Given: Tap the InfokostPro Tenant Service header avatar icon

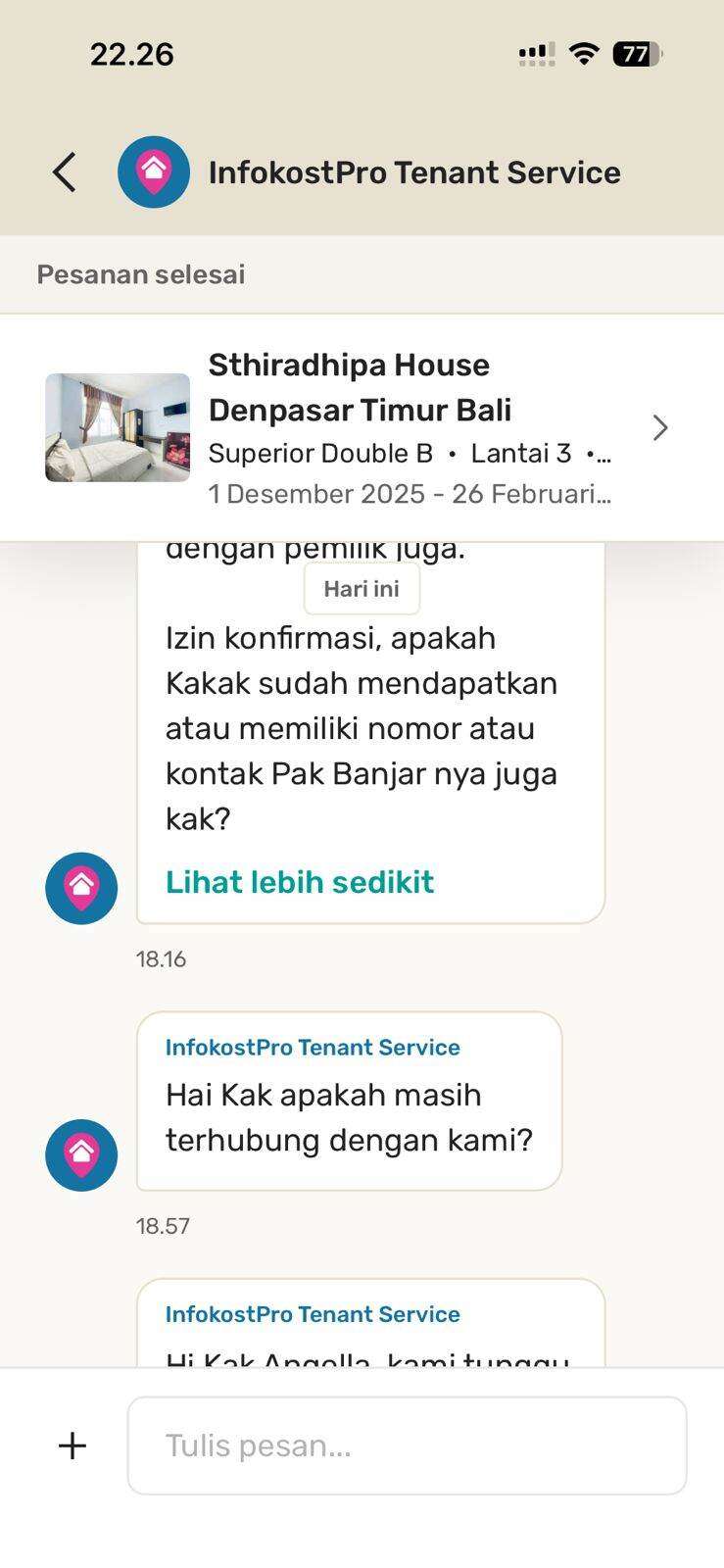Looking at the screenshot, I should [x=152, y=171].
